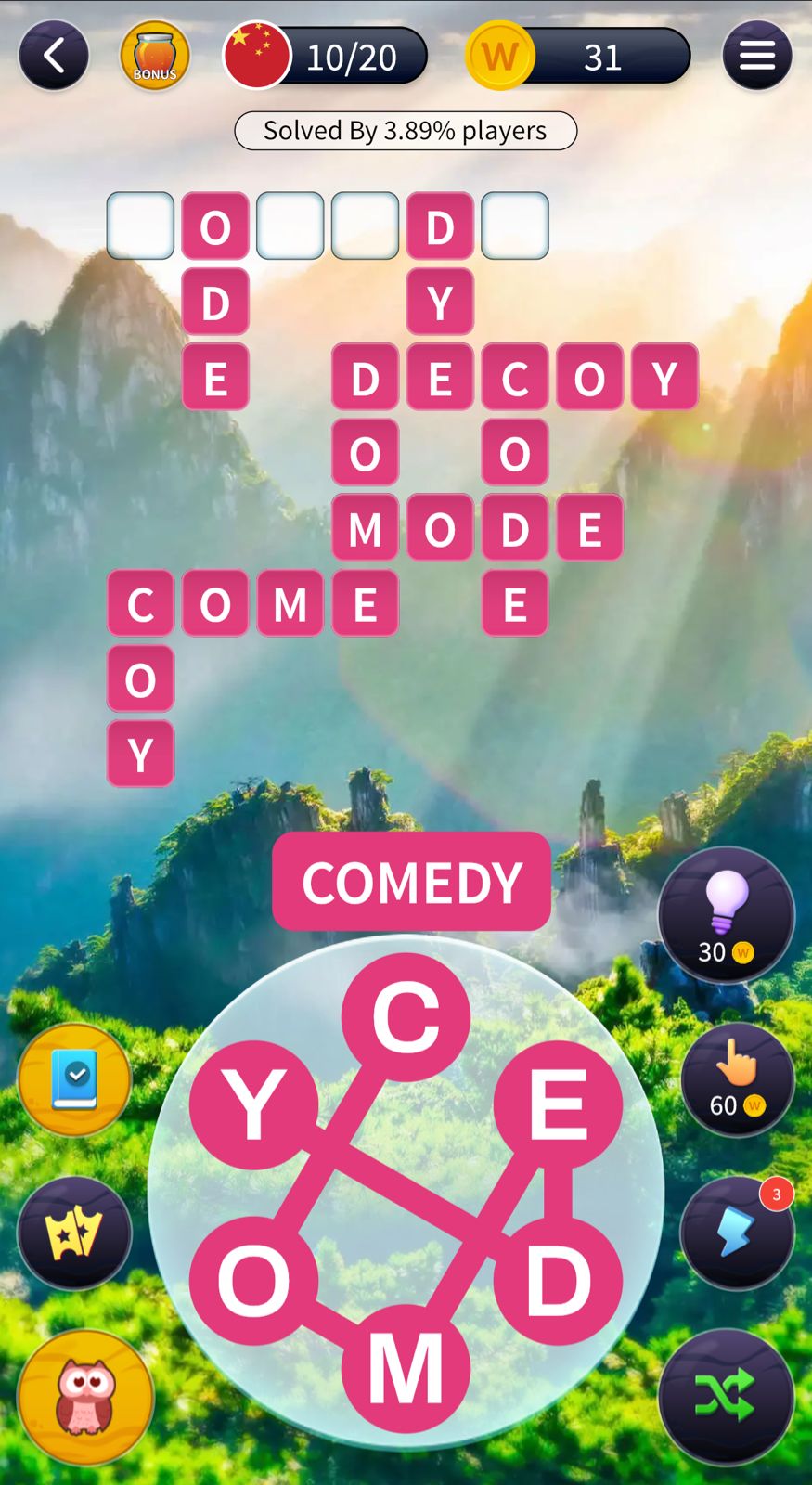Open the hamburger menu

(756, 57)
